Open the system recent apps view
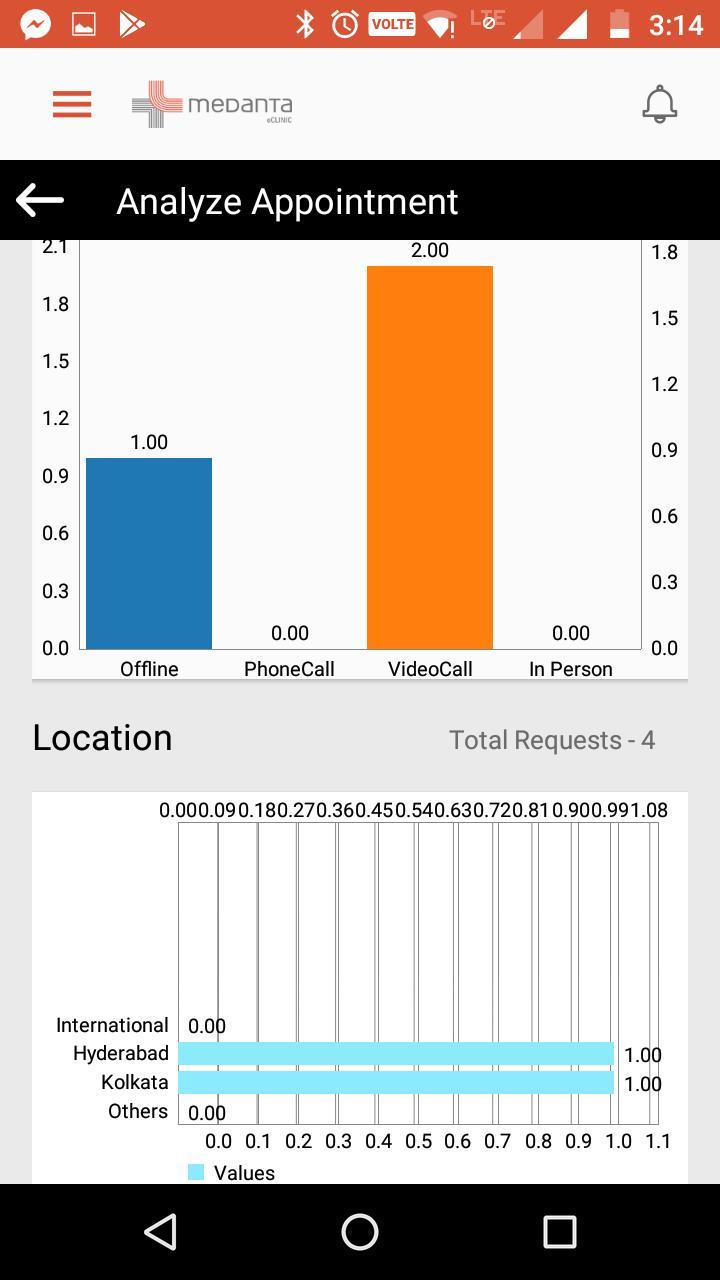720x1280 pixels. (x=559, y=1231)
